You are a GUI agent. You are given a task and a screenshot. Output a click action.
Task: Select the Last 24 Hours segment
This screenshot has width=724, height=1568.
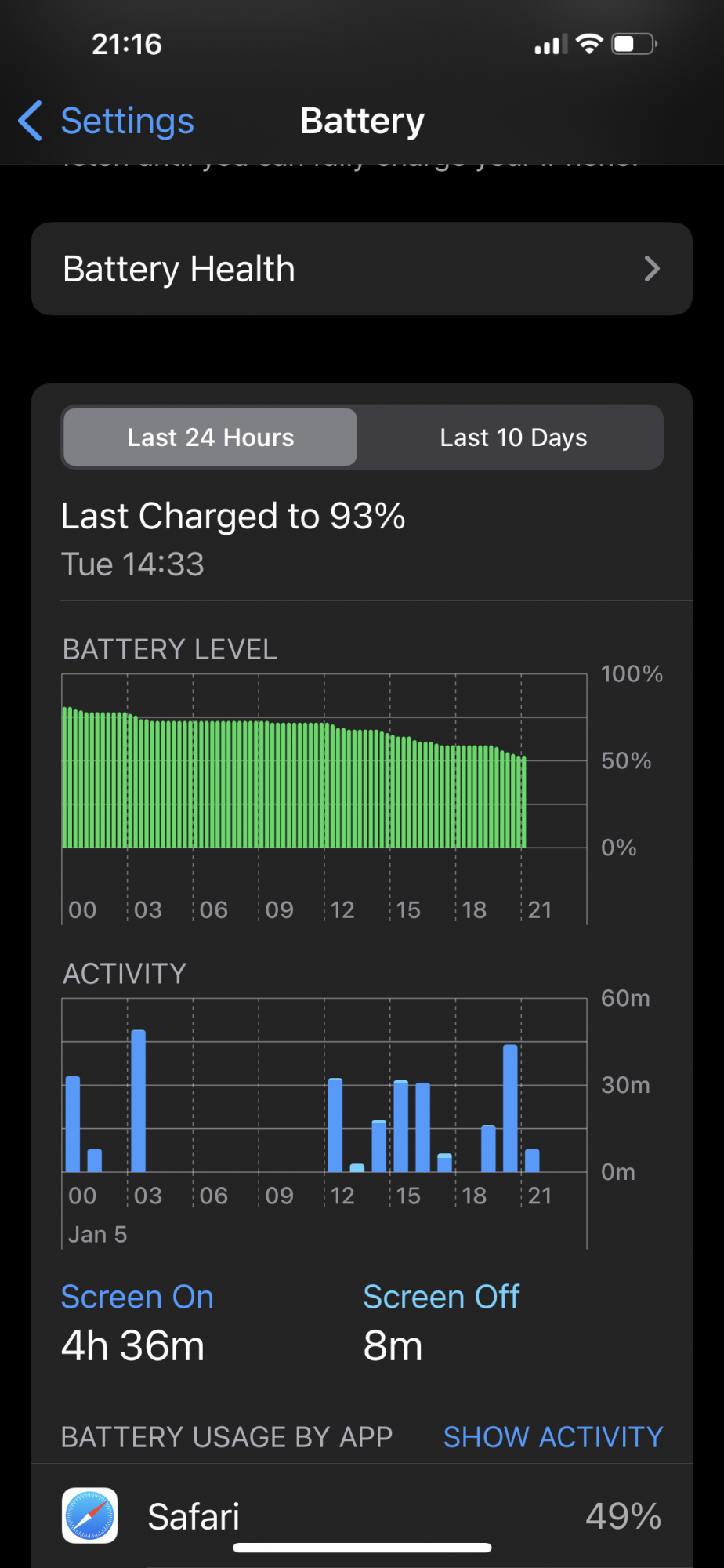coord(210,437)
